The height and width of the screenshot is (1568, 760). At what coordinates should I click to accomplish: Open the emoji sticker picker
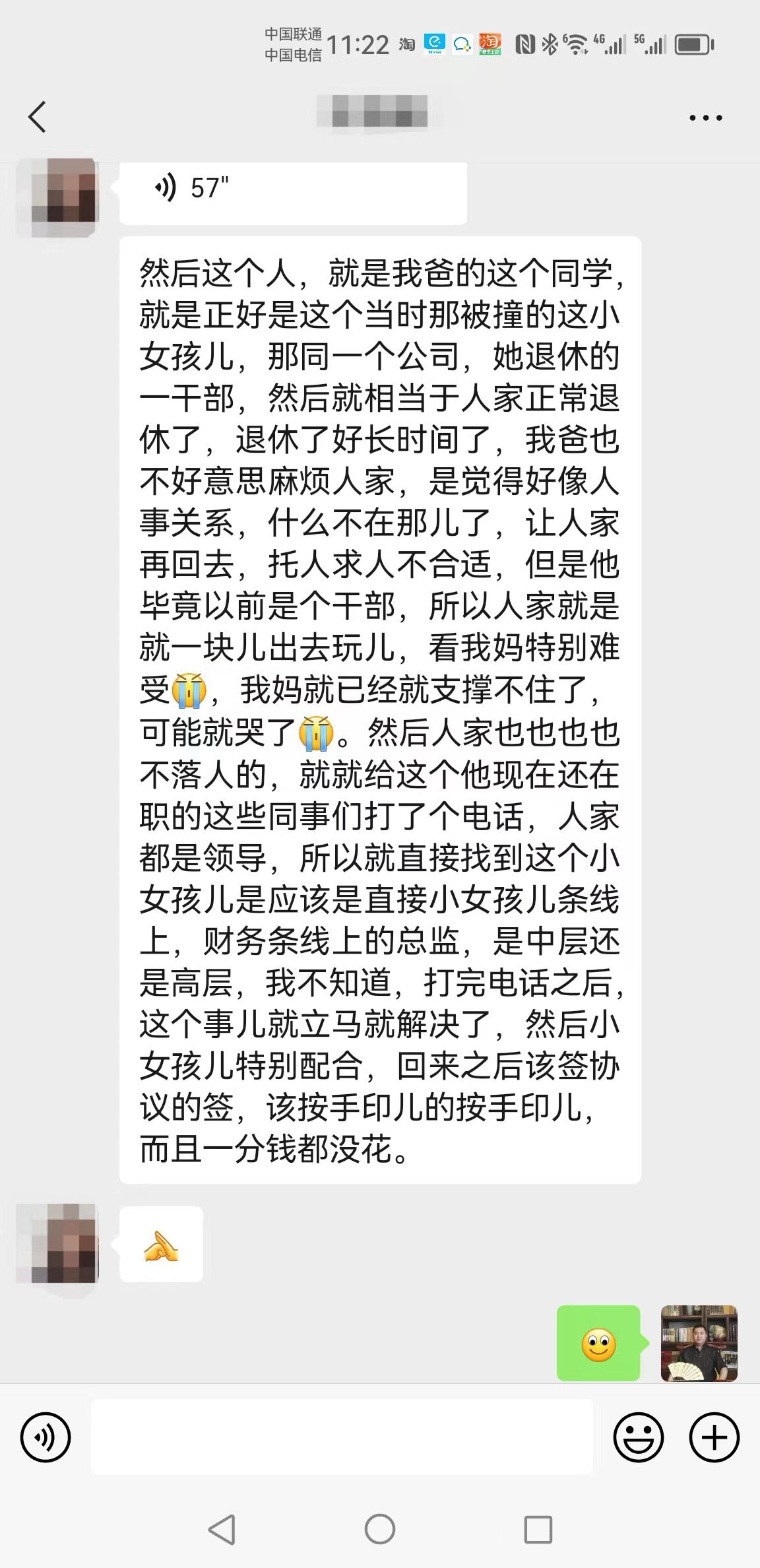638,1437
